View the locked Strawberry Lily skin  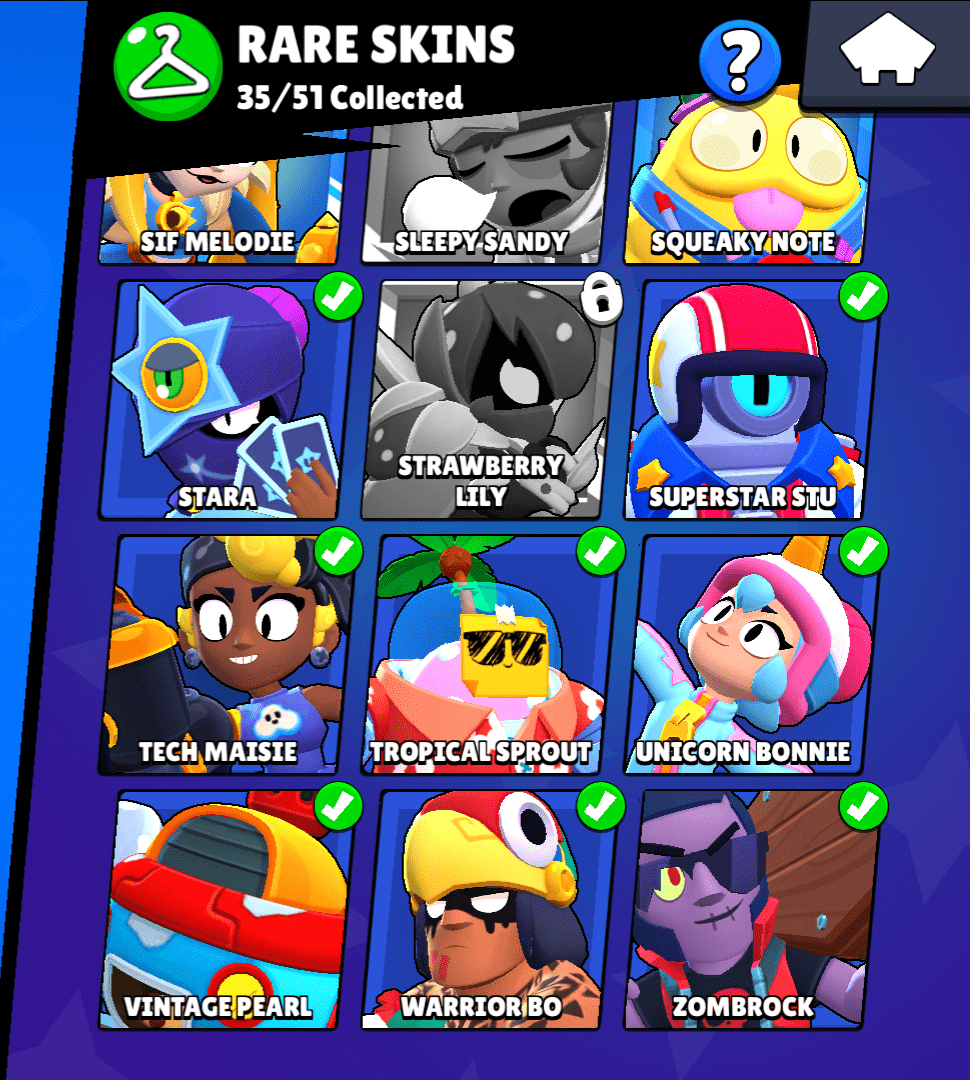[488, 399]
